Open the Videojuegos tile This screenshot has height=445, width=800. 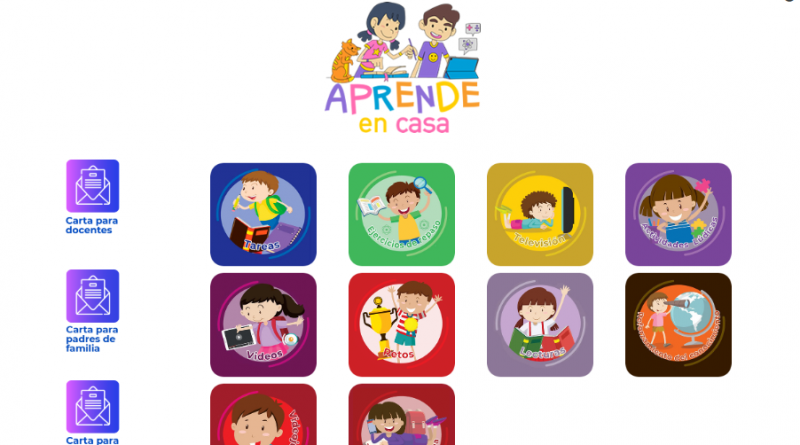[x=263, y=416]
